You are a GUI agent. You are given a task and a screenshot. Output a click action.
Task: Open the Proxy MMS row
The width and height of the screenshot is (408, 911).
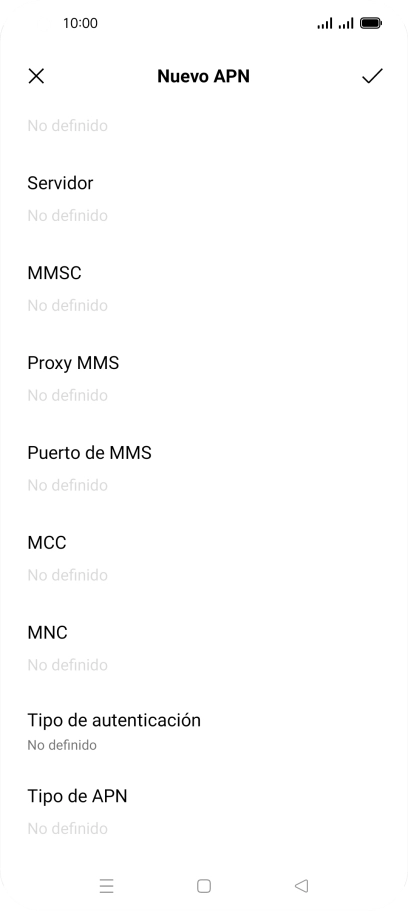pyautogui.click(x=204, y=379)
